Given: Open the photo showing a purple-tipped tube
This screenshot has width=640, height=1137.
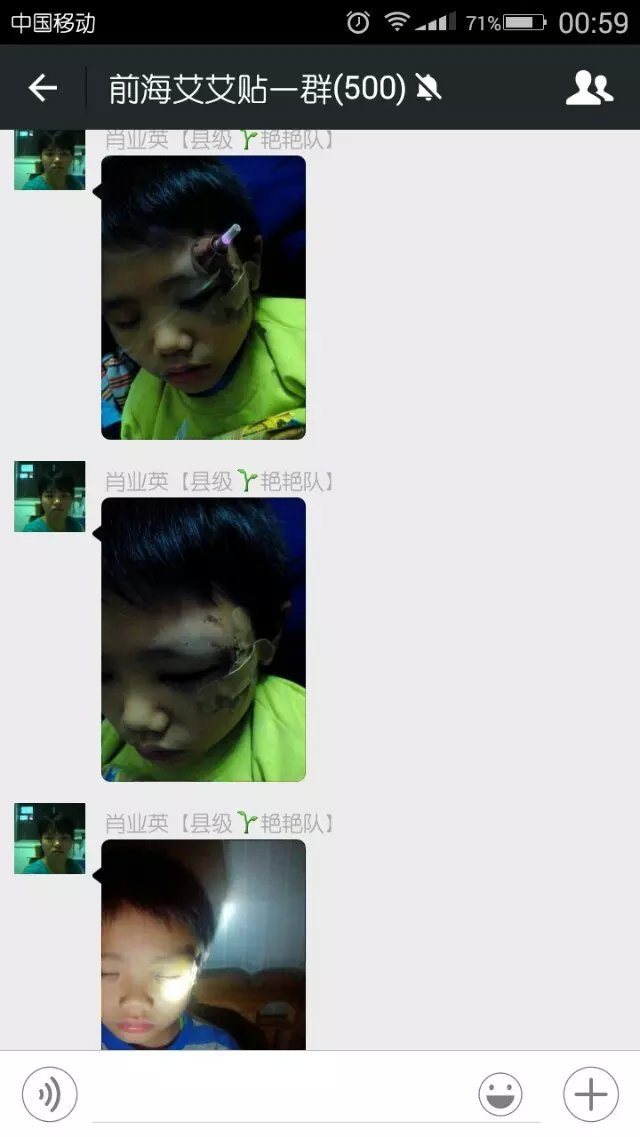Looking at the screenshot, I should tap(204, 297).
